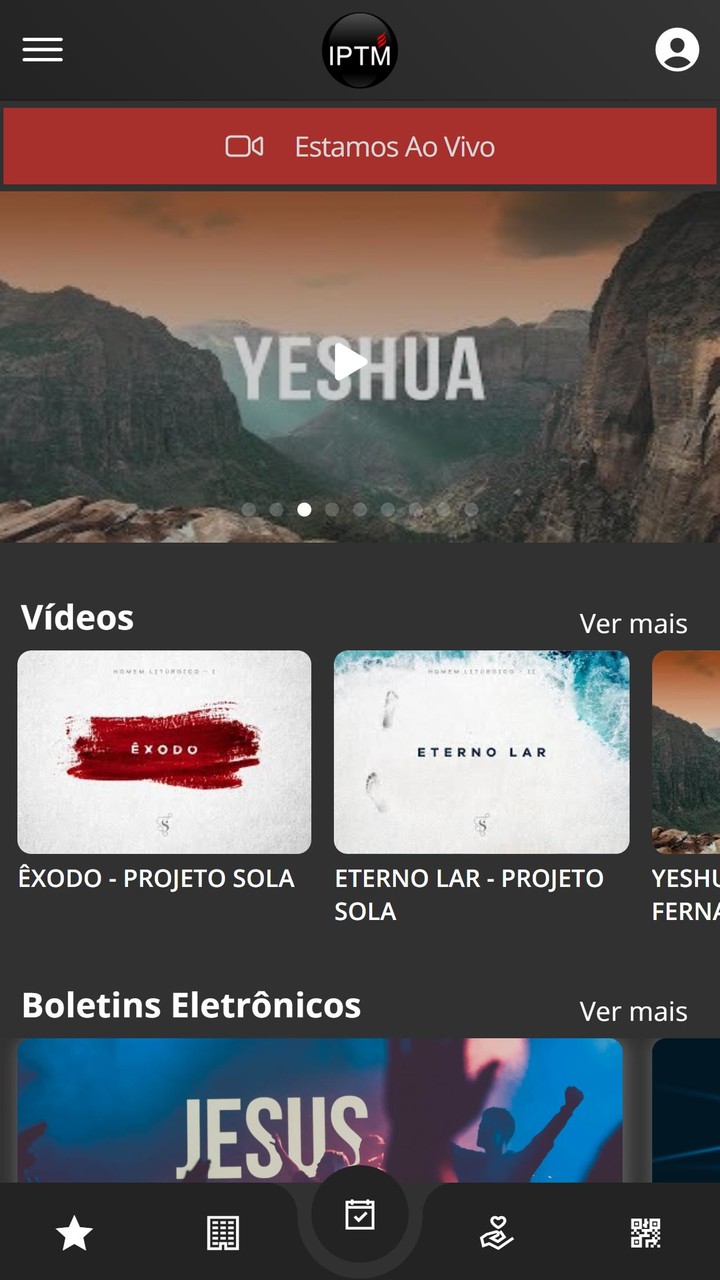The height and width of the screenshot is (1280, 720).
Task: Tap the Estamos Ao Vivo live banner
Action: point(360,147)
